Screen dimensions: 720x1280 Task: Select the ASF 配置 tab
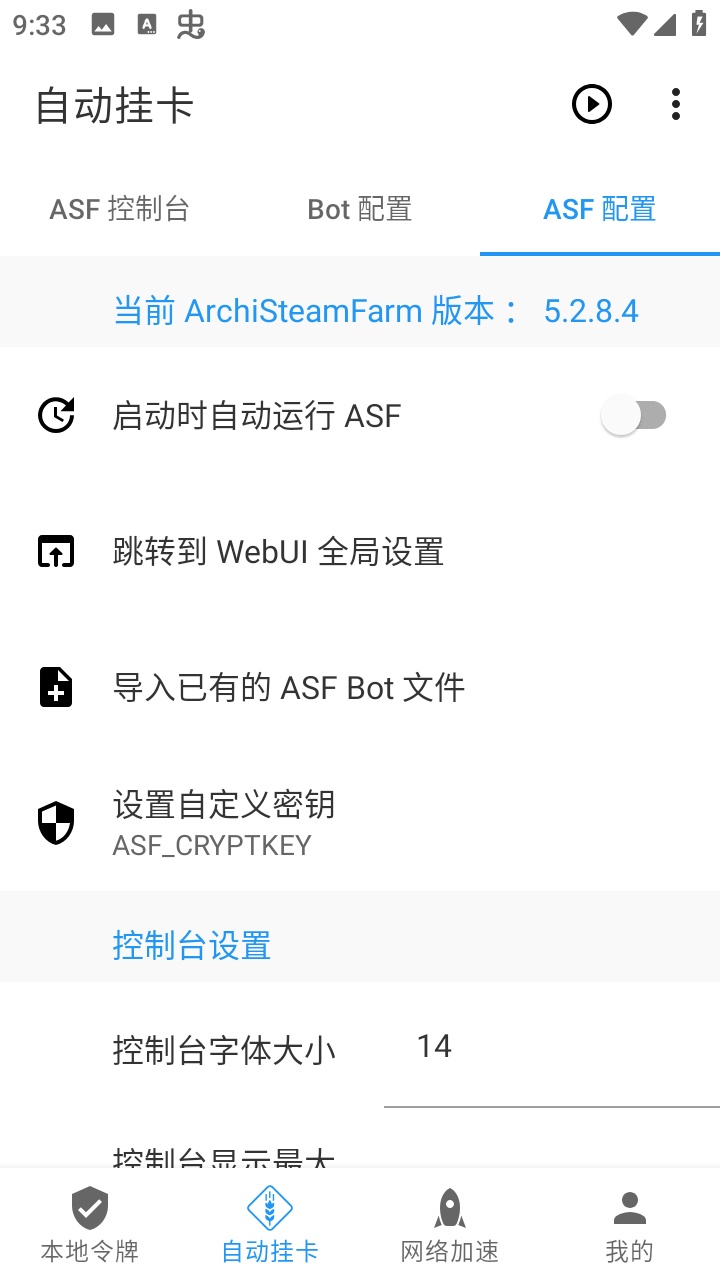coord(600,210)
